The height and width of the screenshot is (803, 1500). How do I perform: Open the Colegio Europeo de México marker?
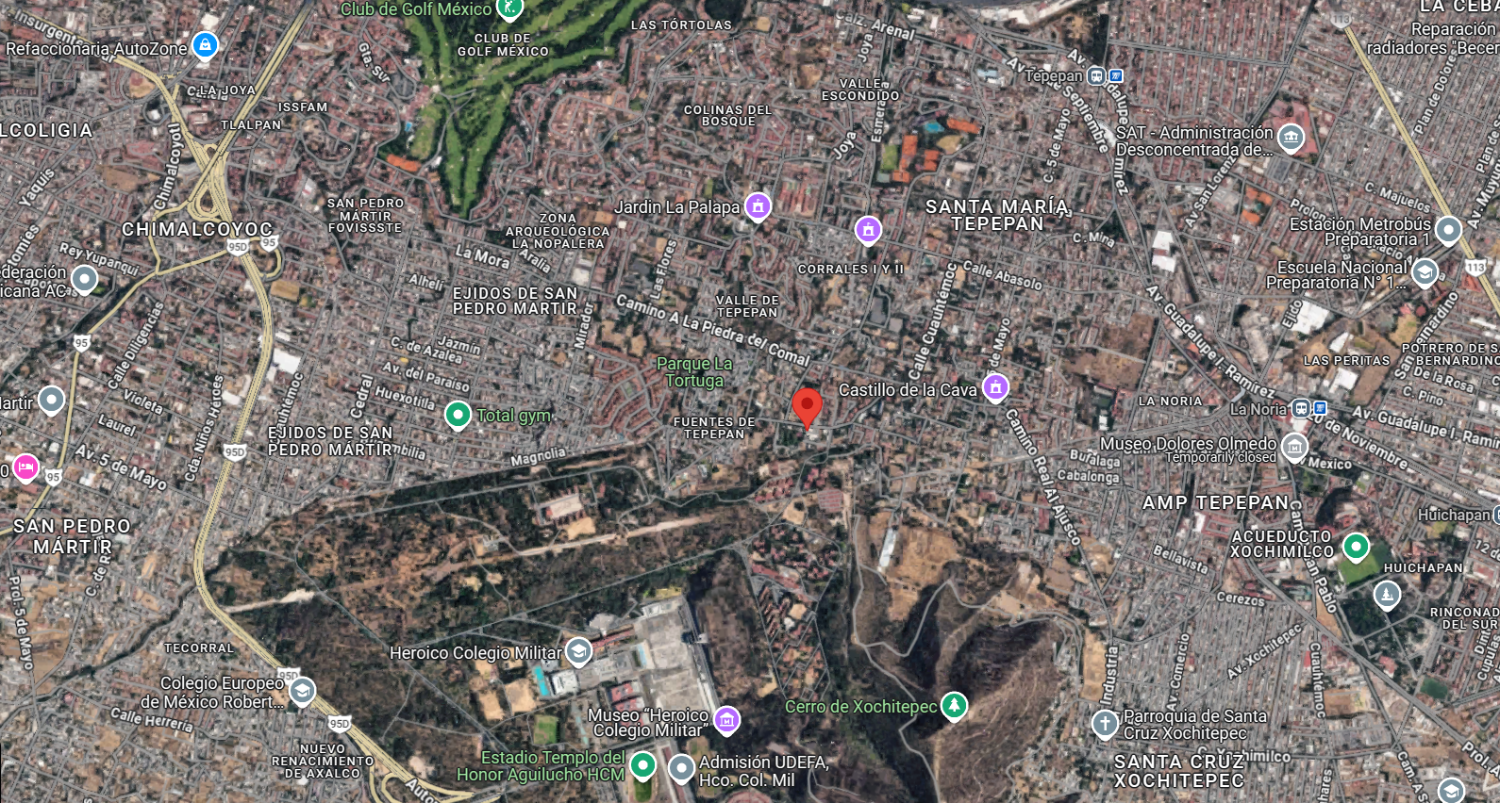click(302, 691)
